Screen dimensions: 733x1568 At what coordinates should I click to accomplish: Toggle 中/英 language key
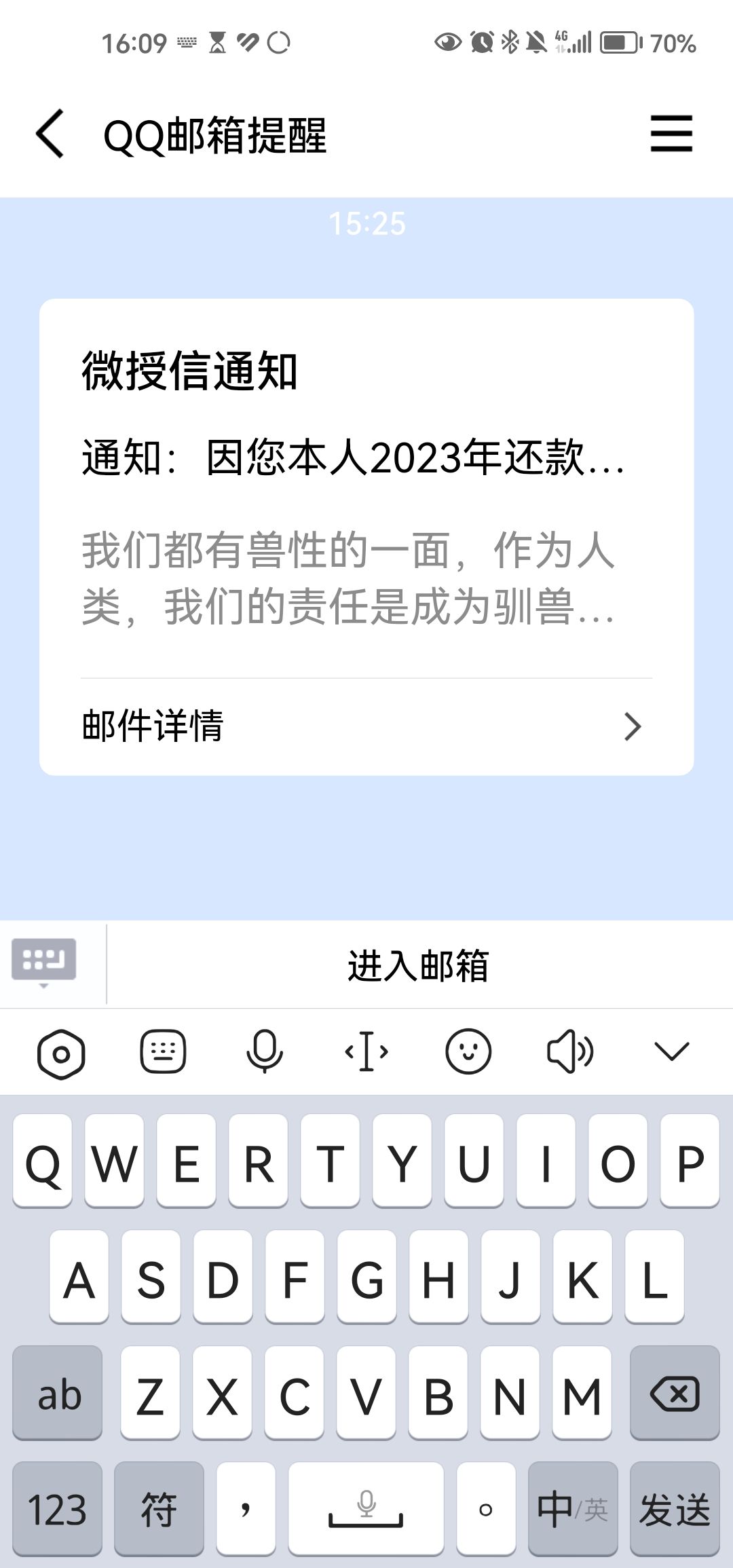coord(573,1509)
